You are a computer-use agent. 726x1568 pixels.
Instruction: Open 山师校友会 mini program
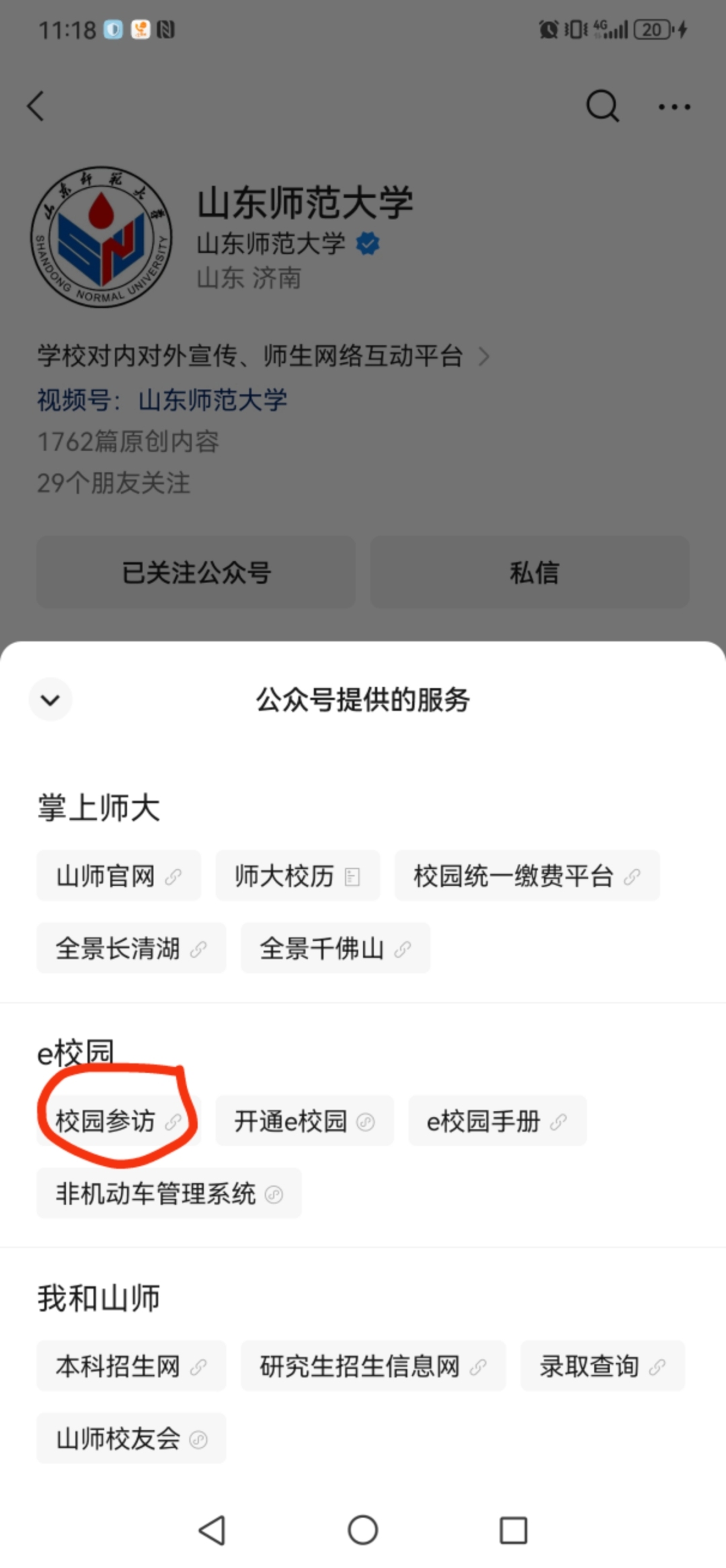131,1438
